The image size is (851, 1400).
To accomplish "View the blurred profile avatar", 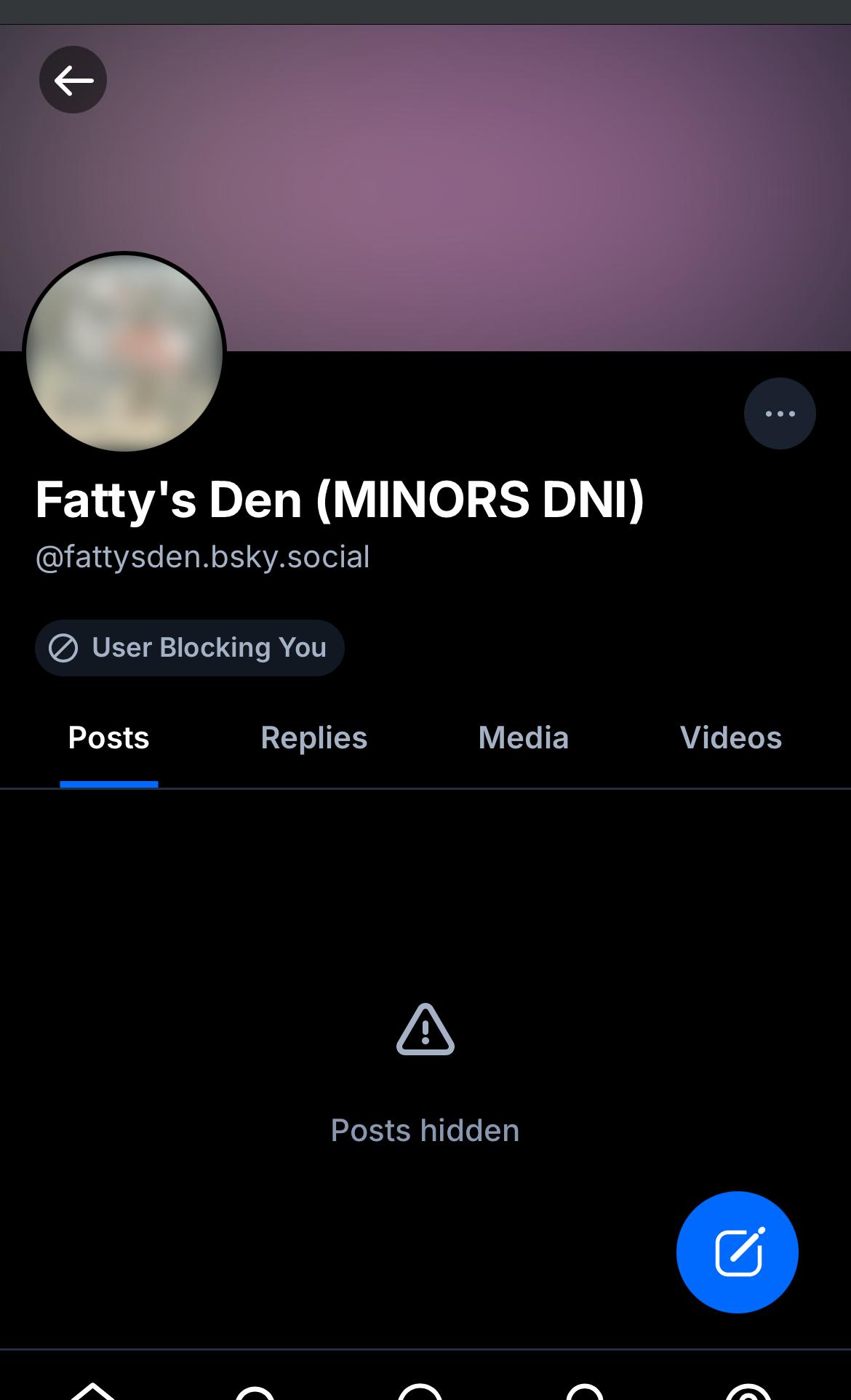I will [124, 353].
